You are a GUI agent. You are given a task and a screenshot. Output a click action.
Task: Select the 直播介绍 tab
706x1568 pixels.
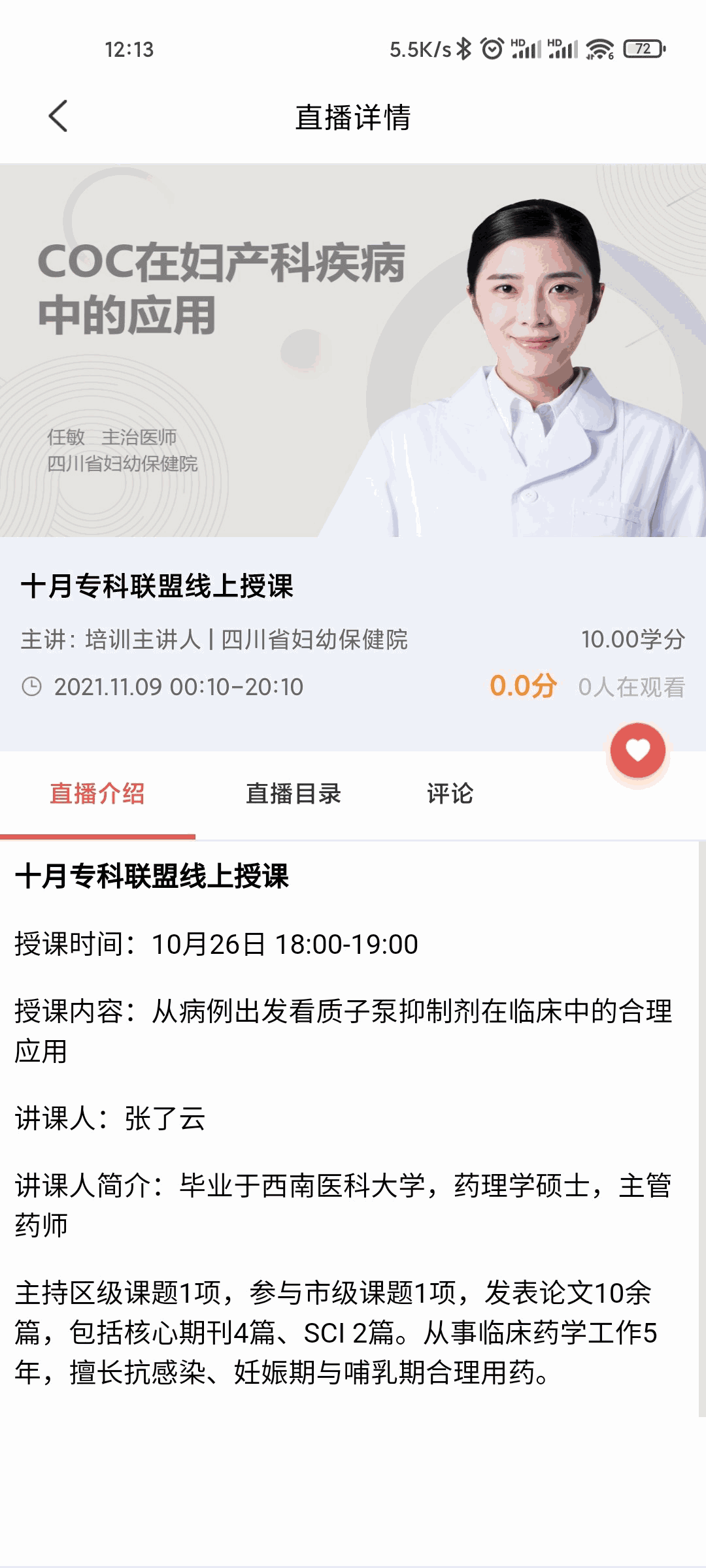(97, 794)
